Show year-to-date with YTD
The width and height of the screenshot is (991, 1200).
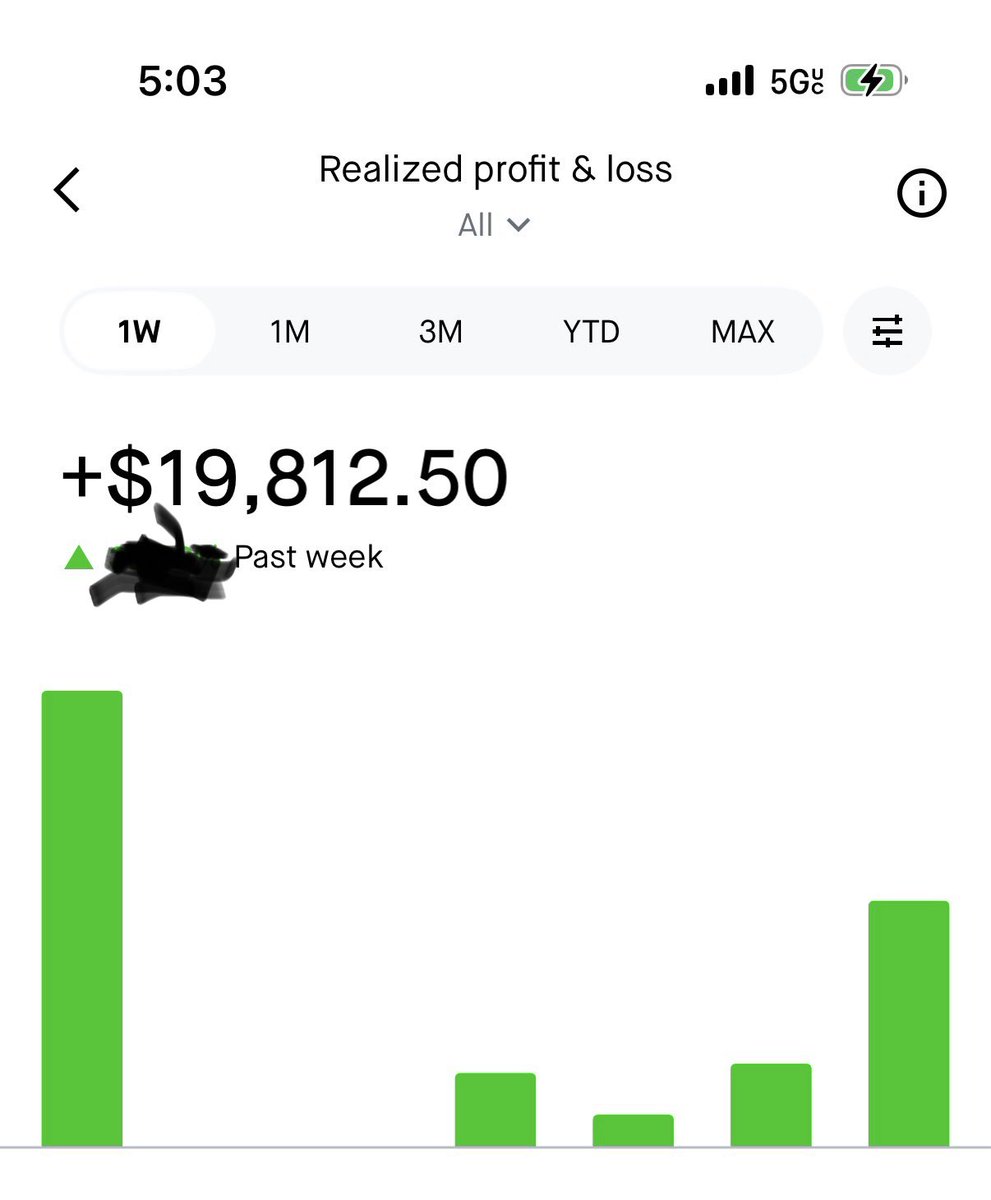pos(591,331)
